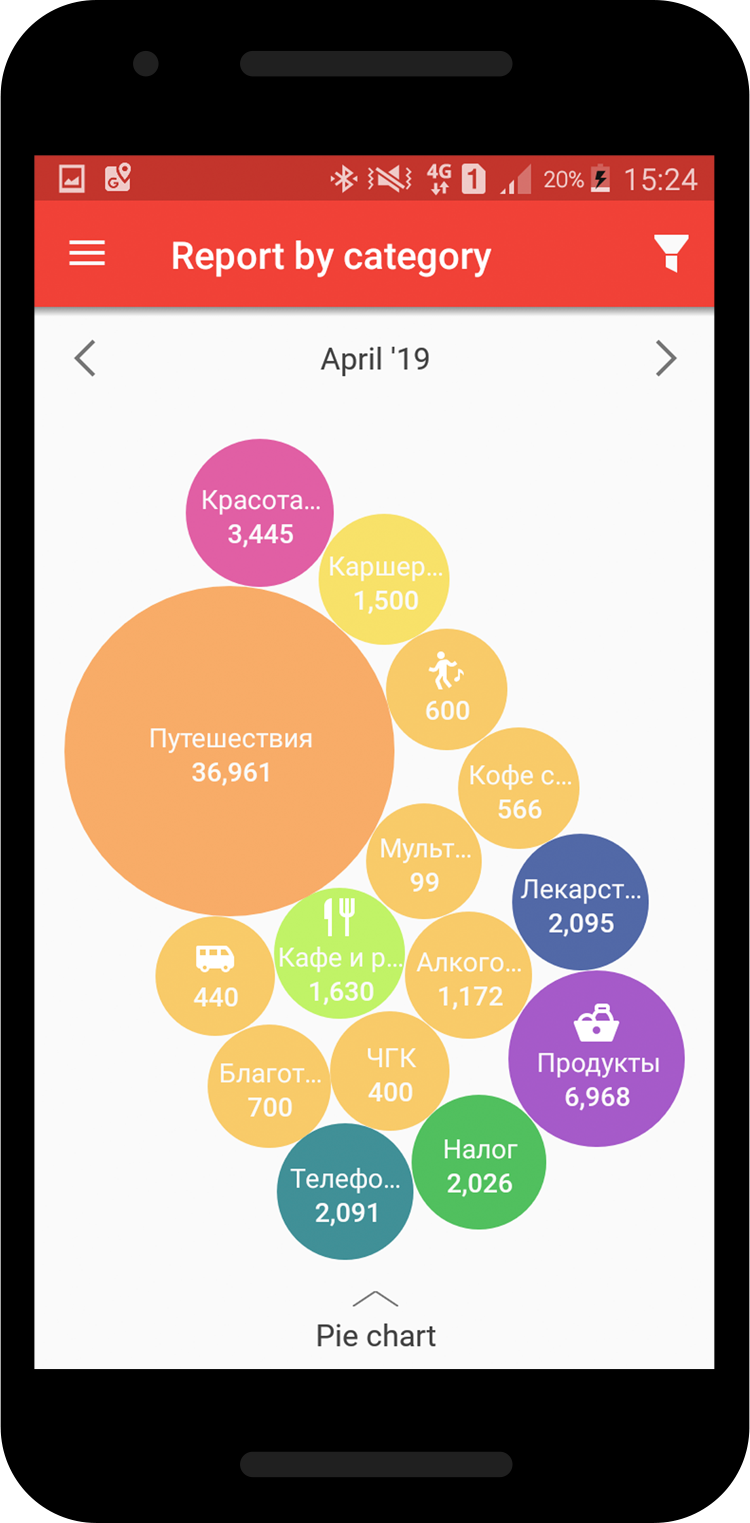This screenshot has height=1523, width=750.
Task: Select the bus icon 440 bubble
Action: point(215,976)
